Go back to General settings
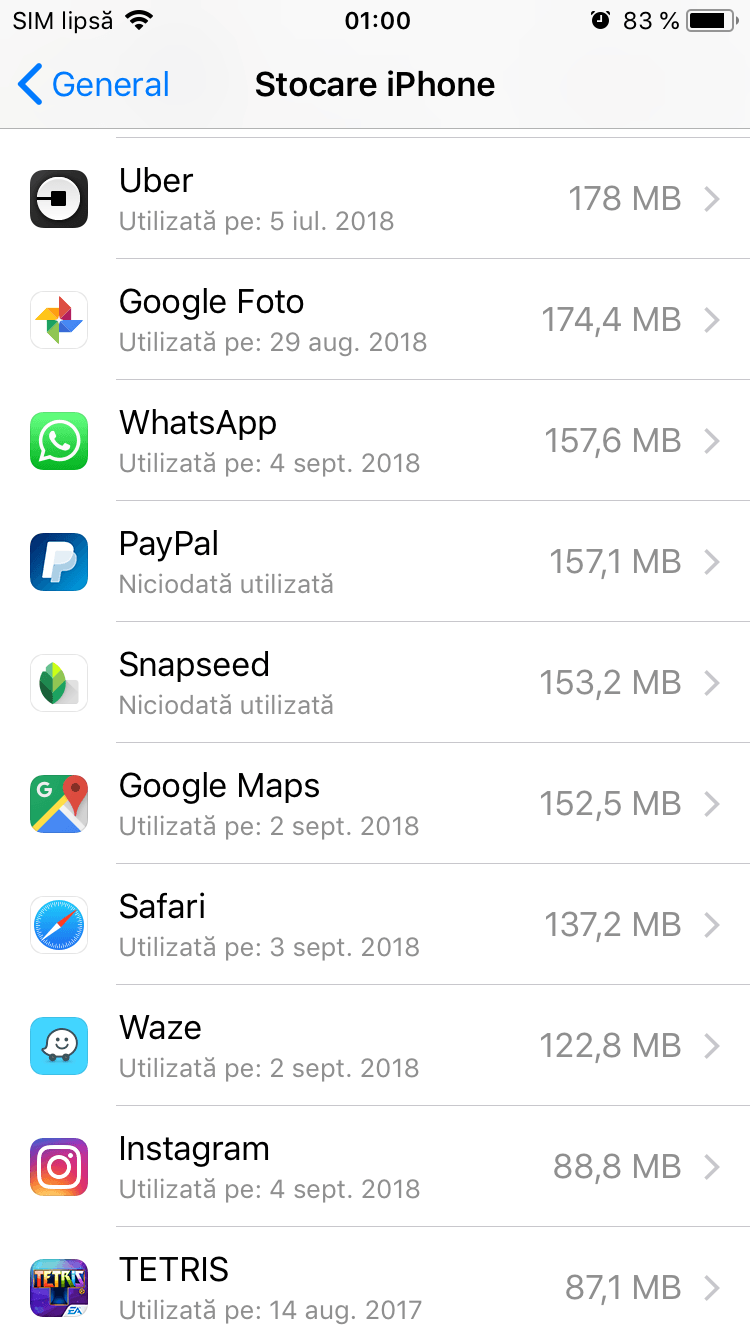 click(x=94, y=85)
